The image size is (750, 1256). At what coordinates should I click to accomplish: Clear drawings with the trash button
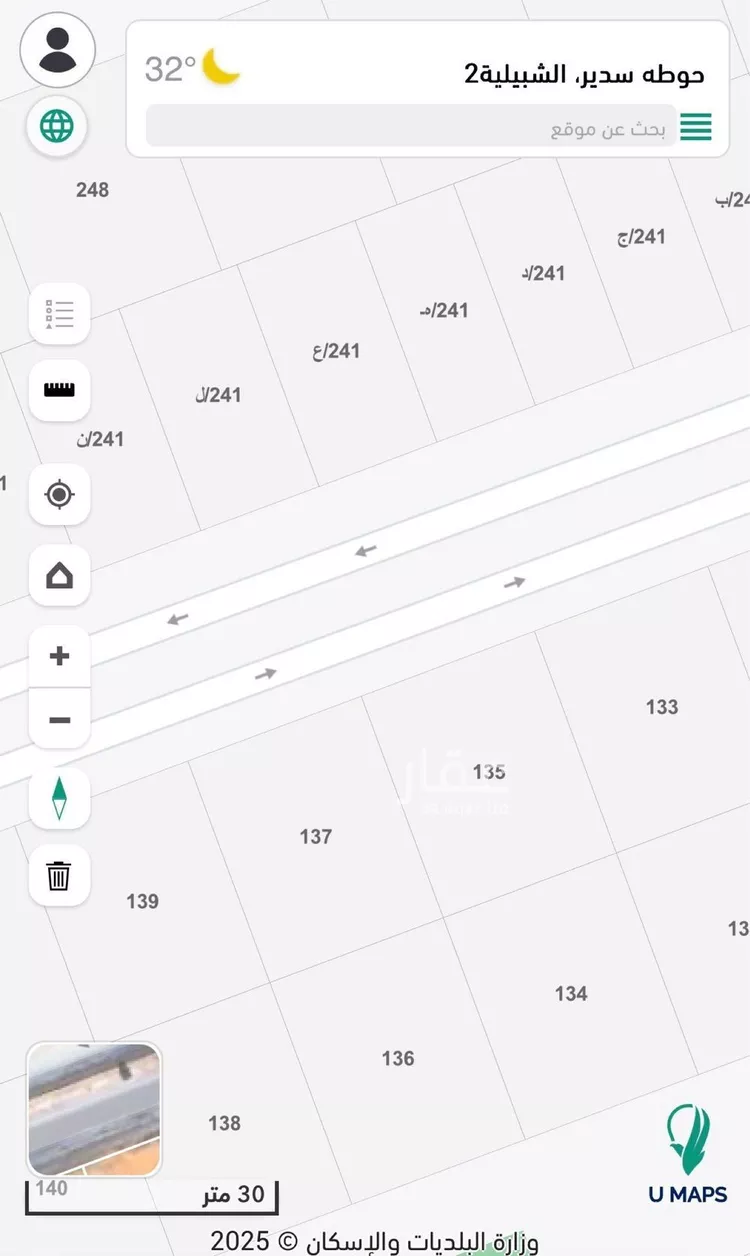click(x=59, y=876)
